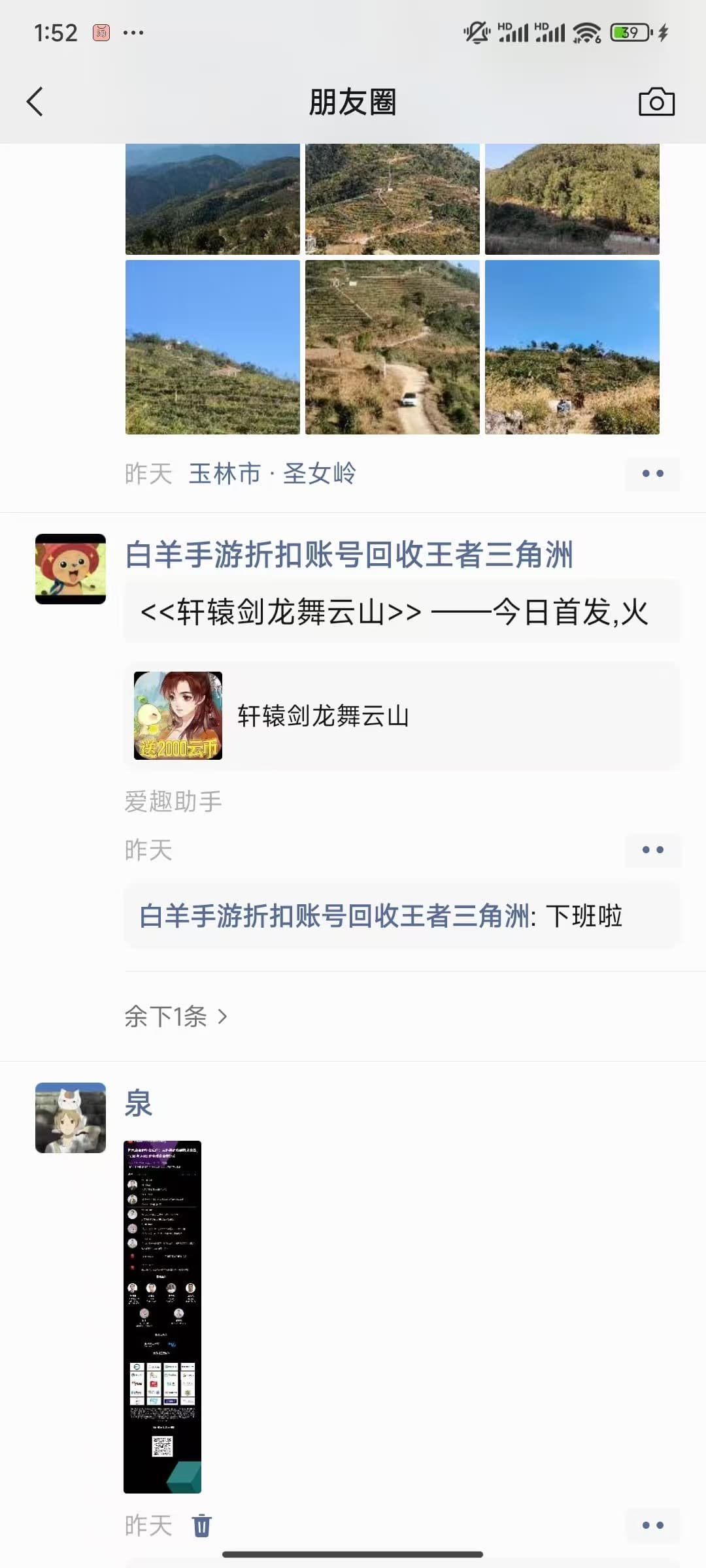Open profile name 泉
This screenshot has width=706, height=1568.
139,1103
